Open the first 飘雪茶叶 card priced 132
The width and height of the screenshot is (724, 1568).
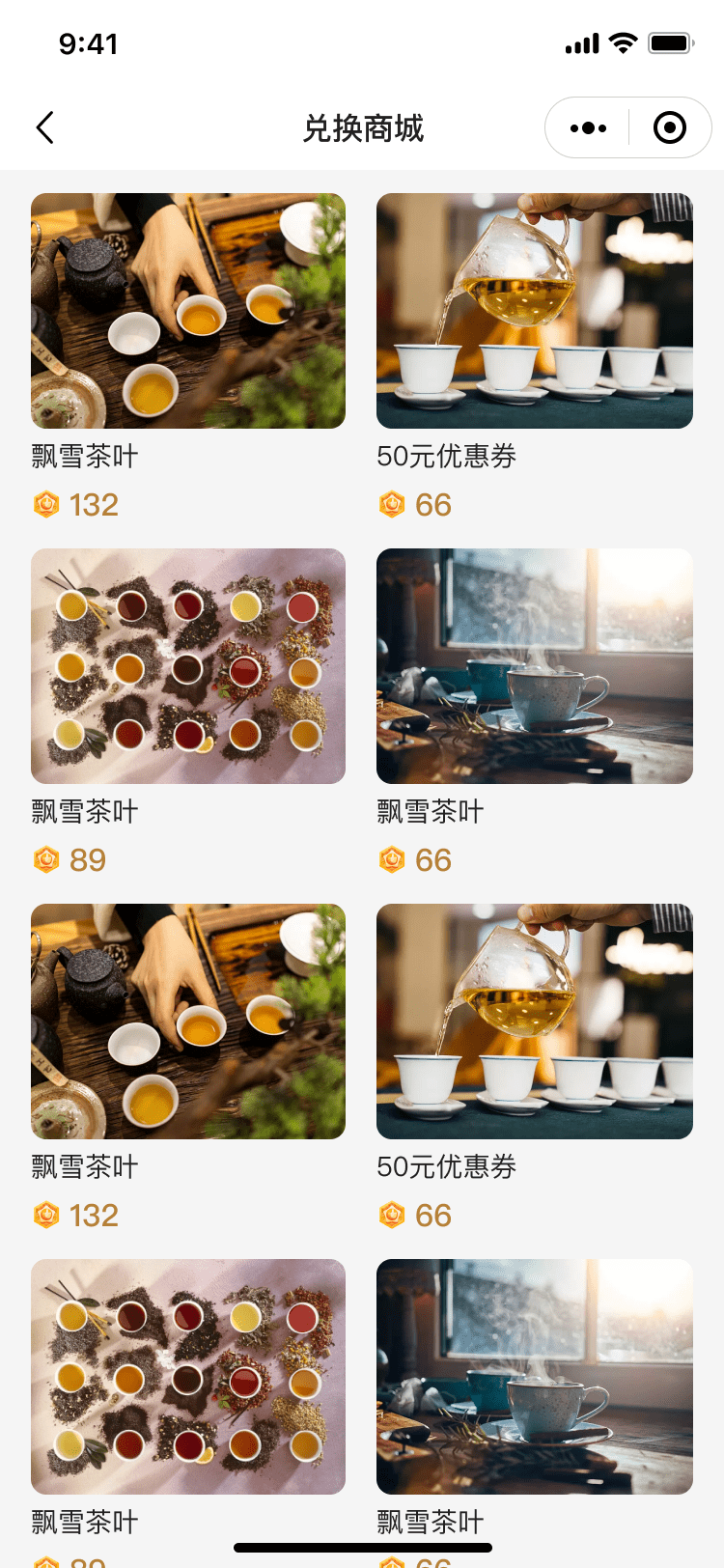188,312
